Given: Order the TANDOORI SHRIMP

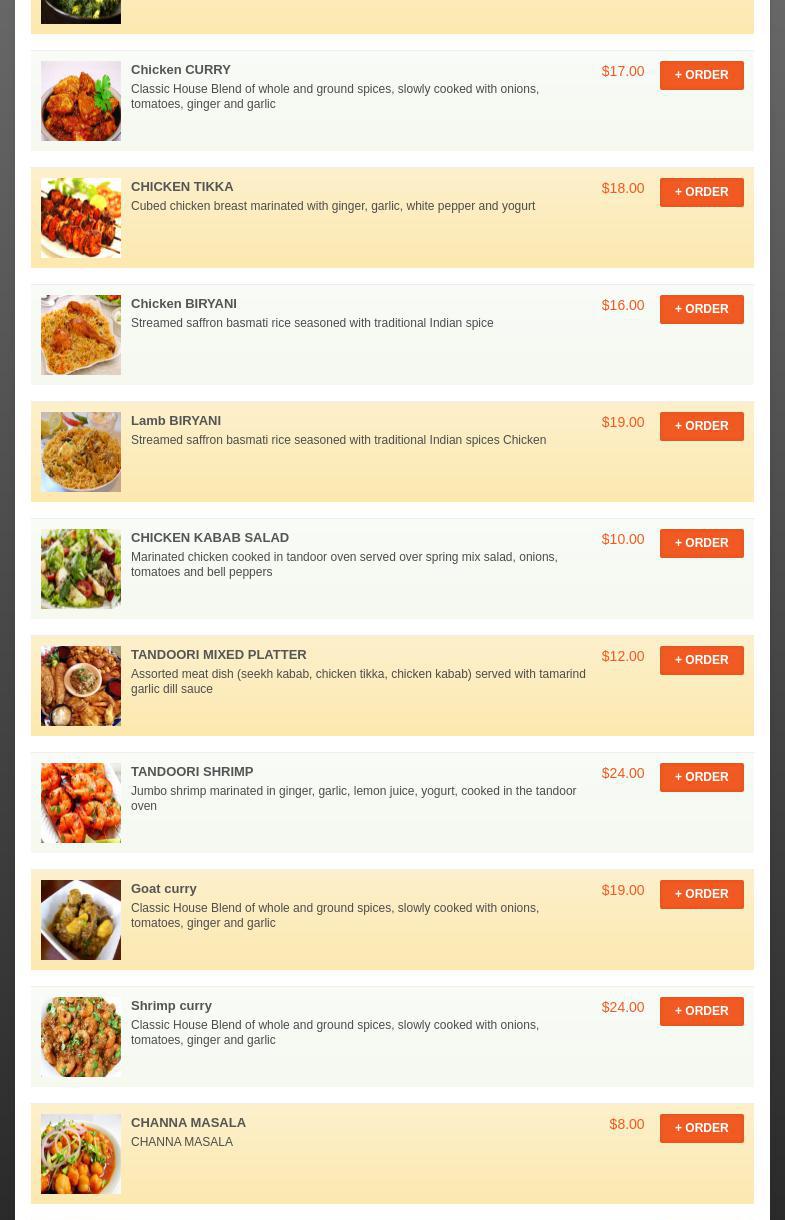Looking at the screenshot, I should 701,777.
